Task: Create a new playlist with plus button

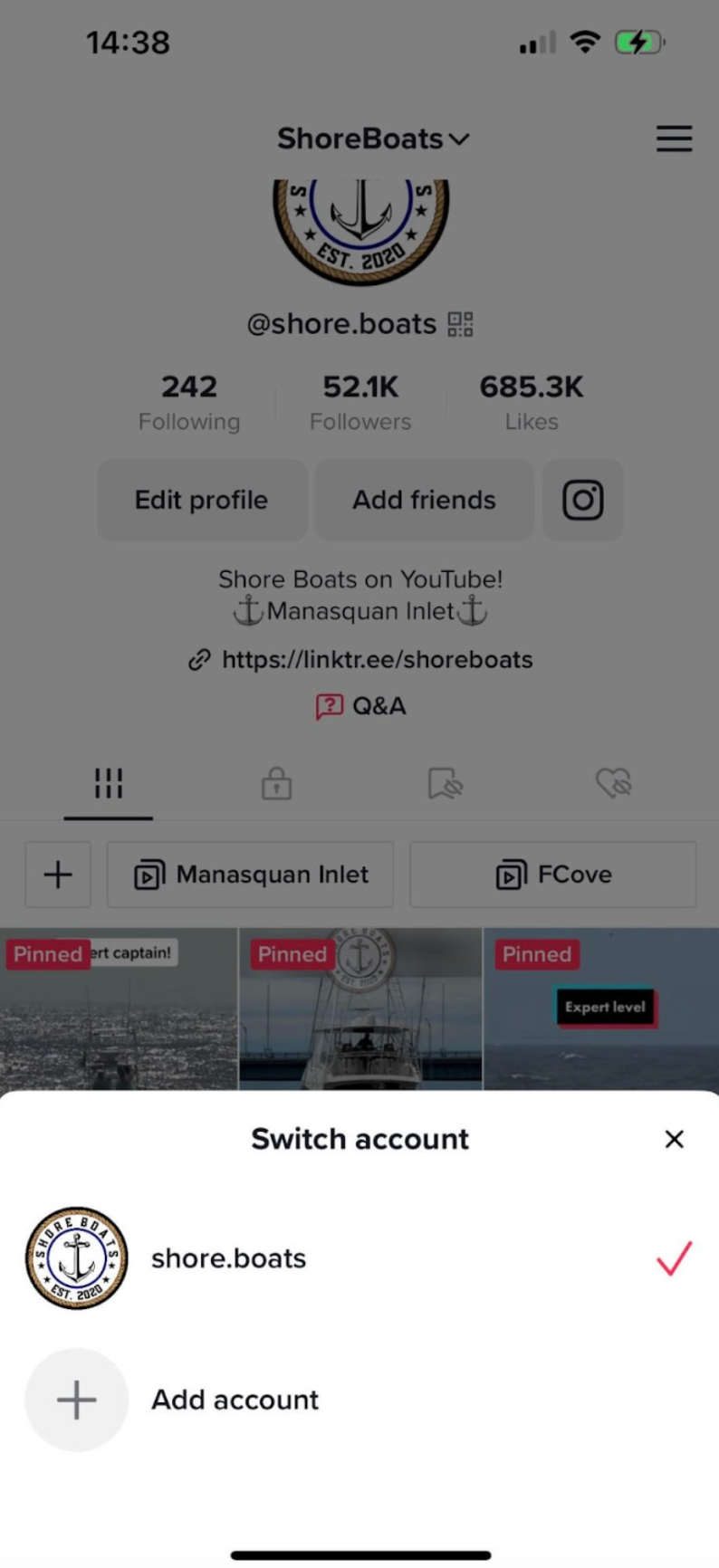Action: (58, 875)
